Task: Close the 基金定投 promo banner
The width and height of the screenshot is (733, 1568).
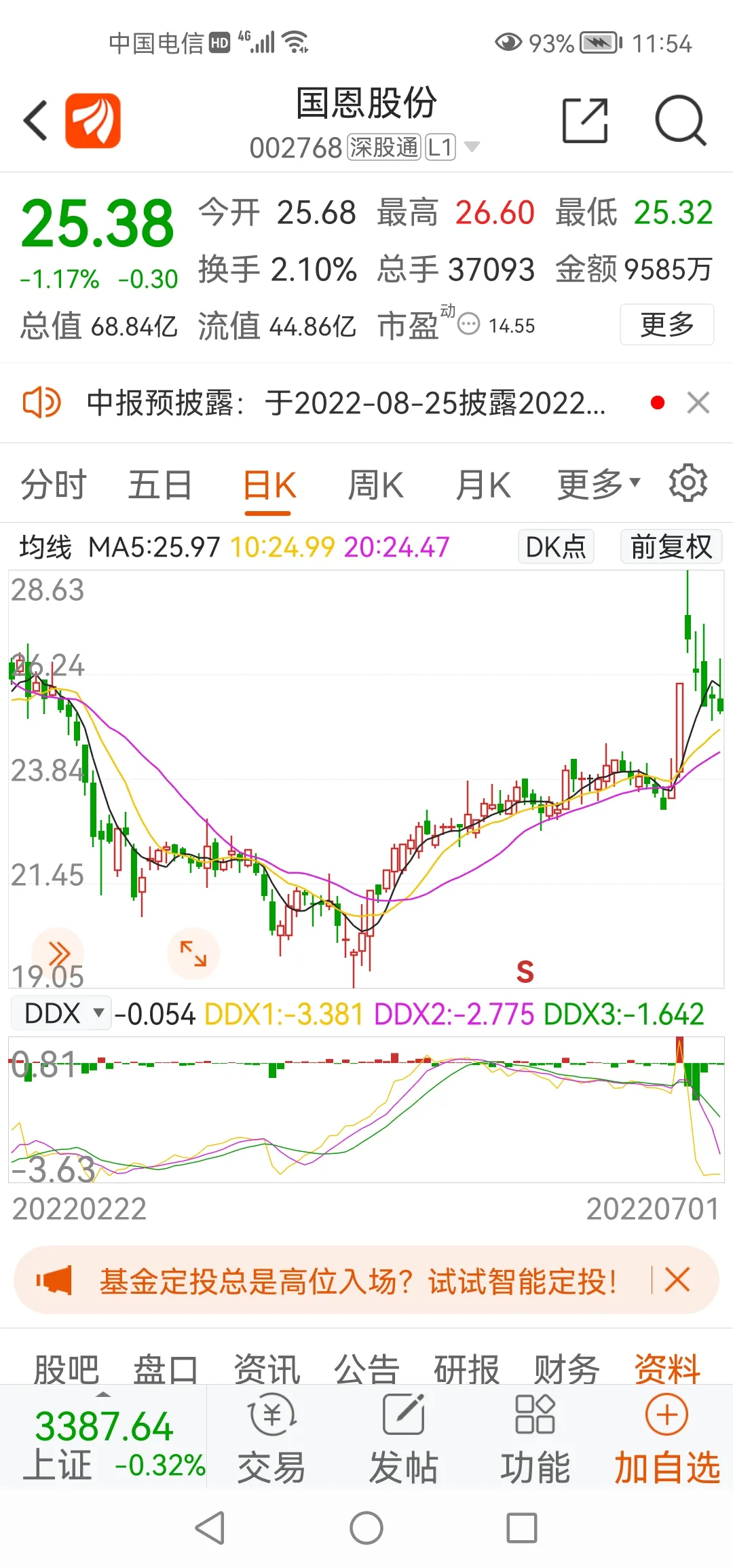Action: [677, 1280]
